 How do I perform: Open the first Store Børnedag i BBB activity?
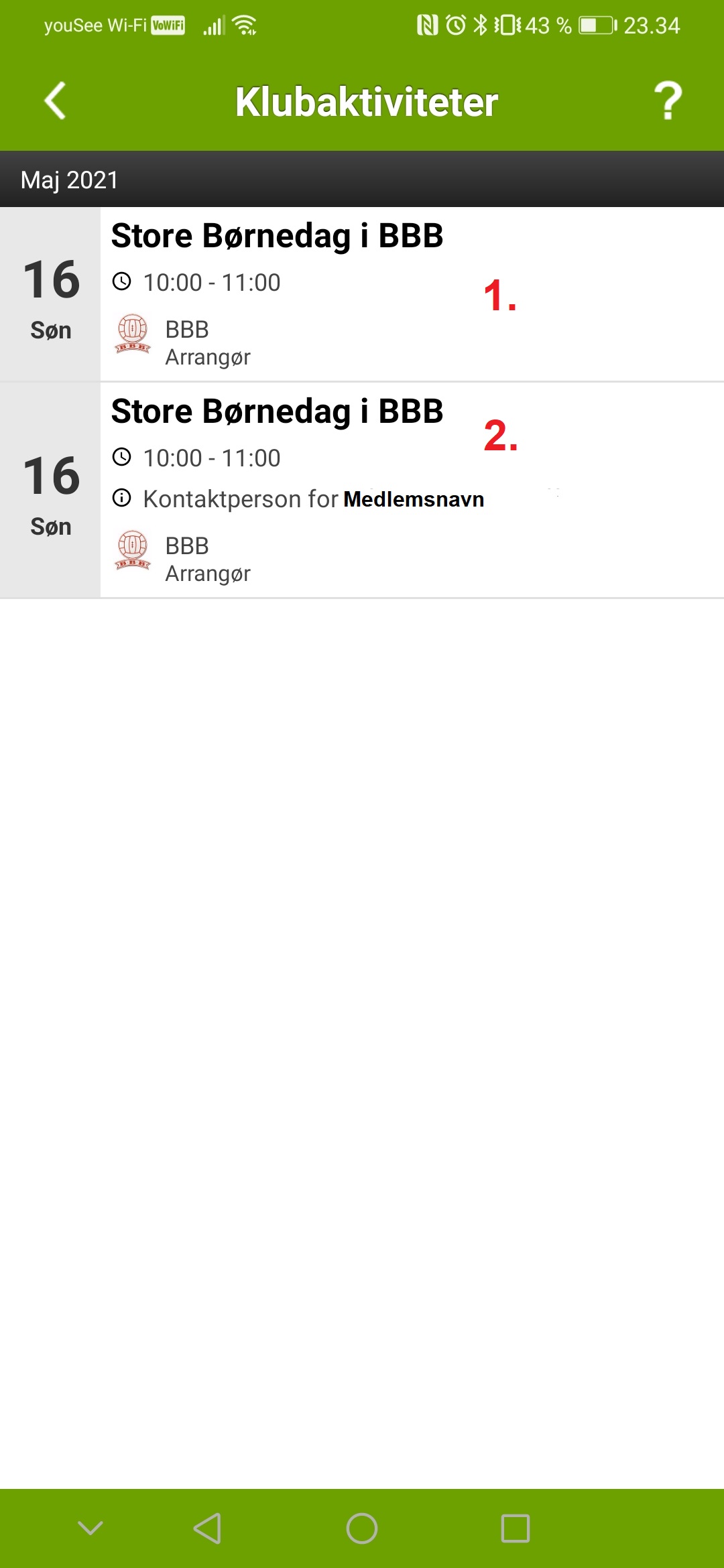(362, 294)
